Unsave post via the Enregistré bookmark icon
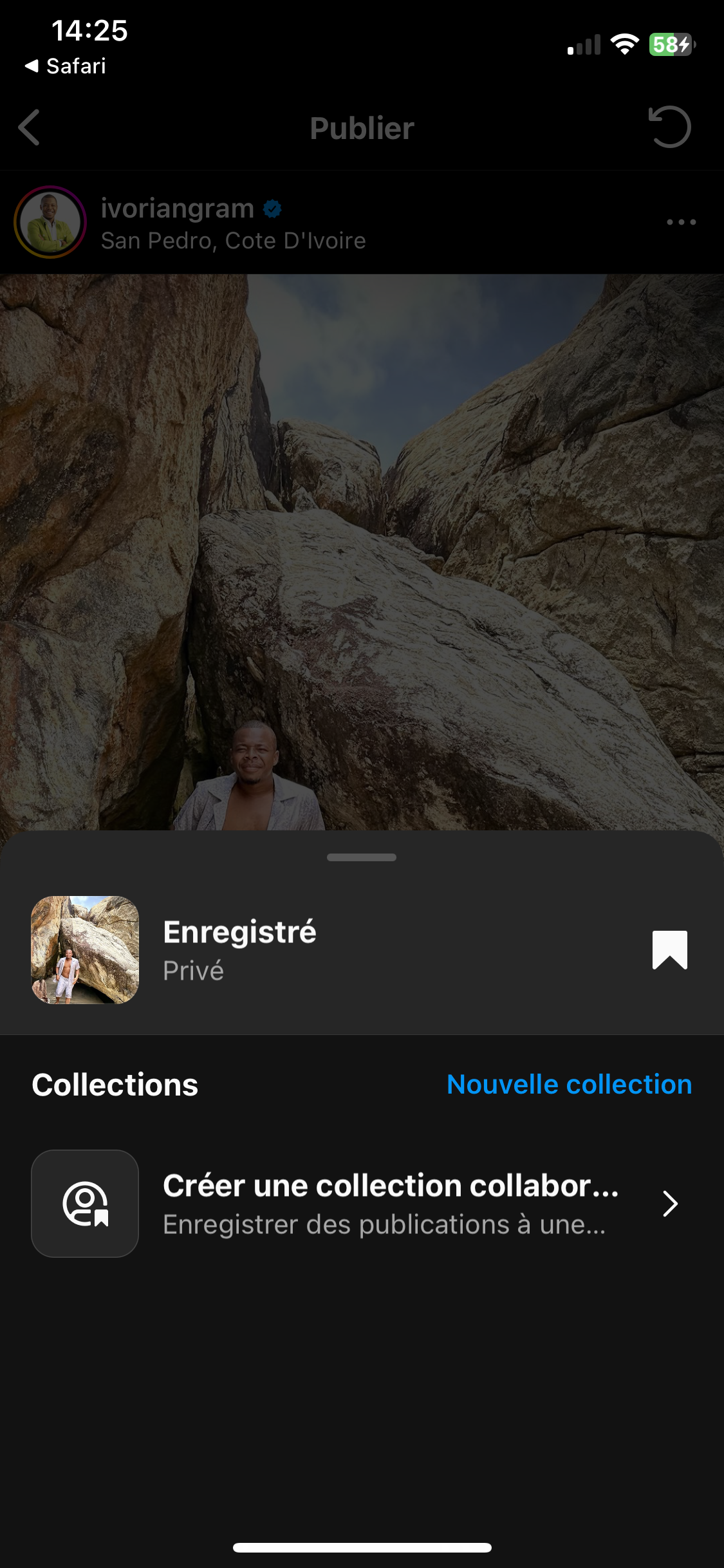Viewport: 724px width, 1568px height. [x=669, y=949]
